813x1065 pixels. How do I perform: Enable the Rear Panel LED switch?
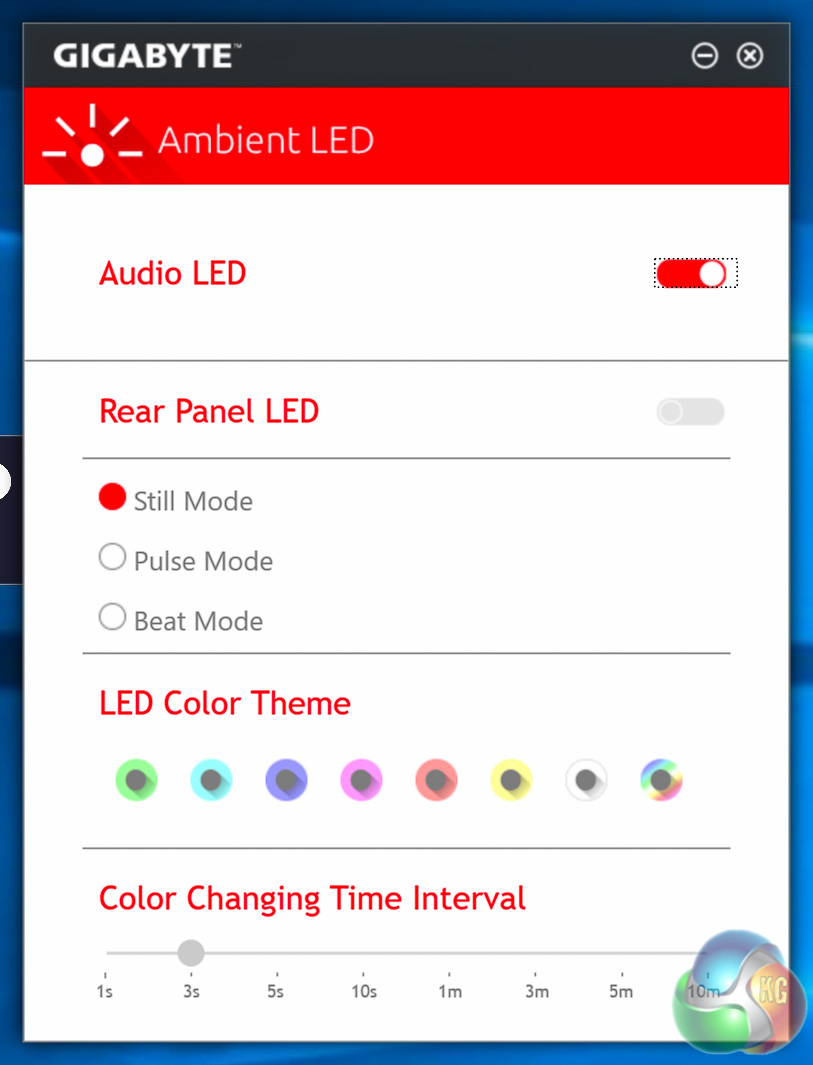point(690,411)
